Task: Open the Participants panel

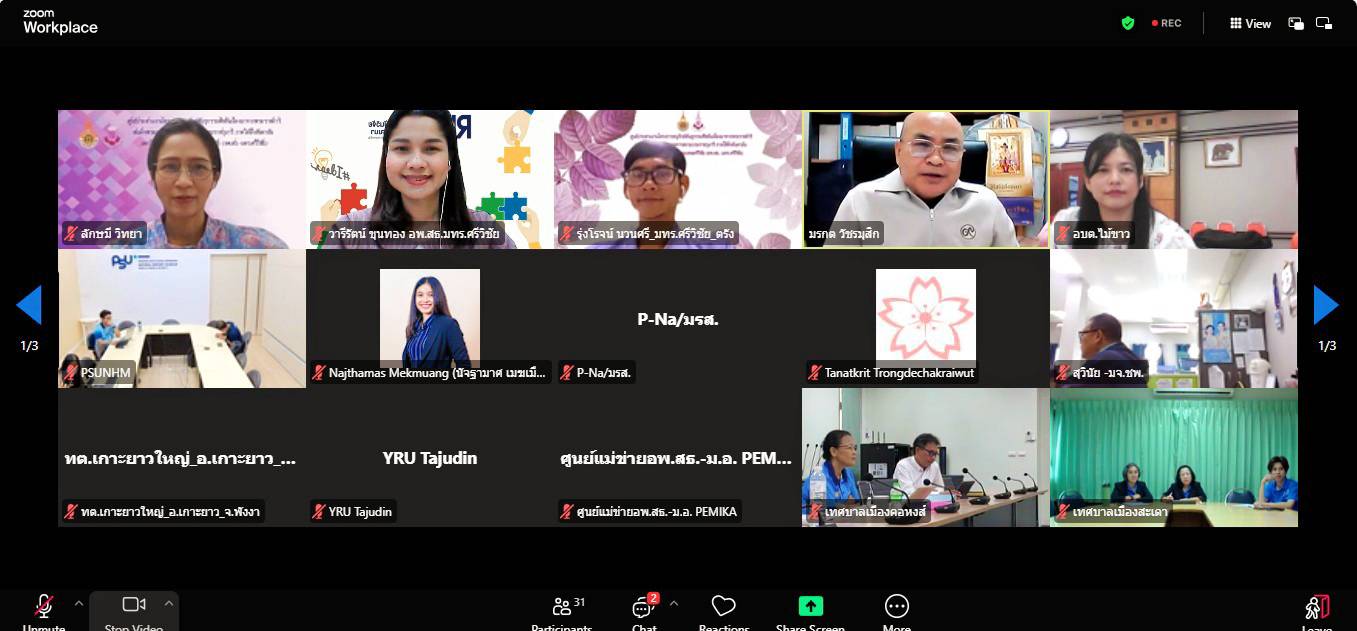Action: [562, 608]
